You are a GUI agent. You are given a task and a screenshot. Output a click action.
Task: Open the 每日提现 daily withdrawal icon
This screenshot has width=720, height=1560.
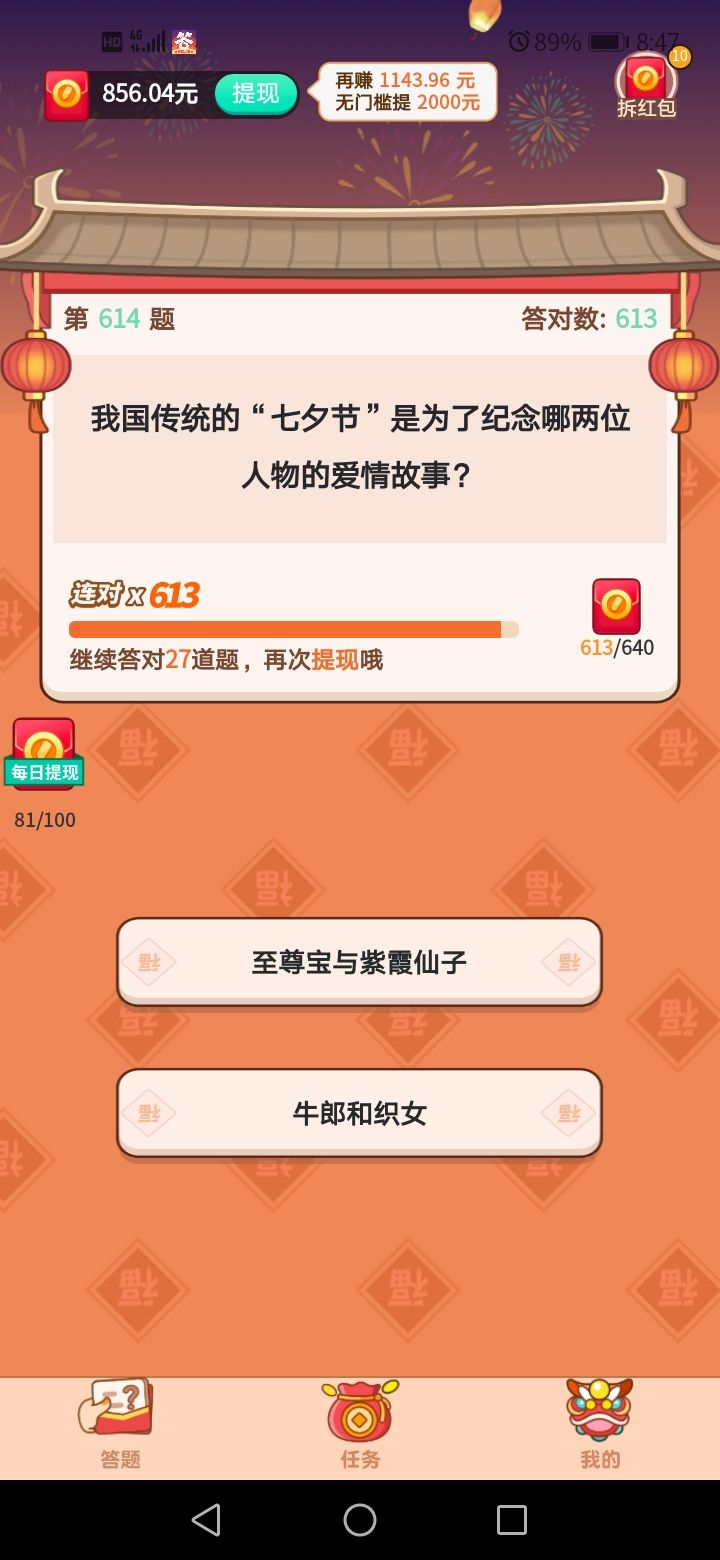tap(44, 750)
